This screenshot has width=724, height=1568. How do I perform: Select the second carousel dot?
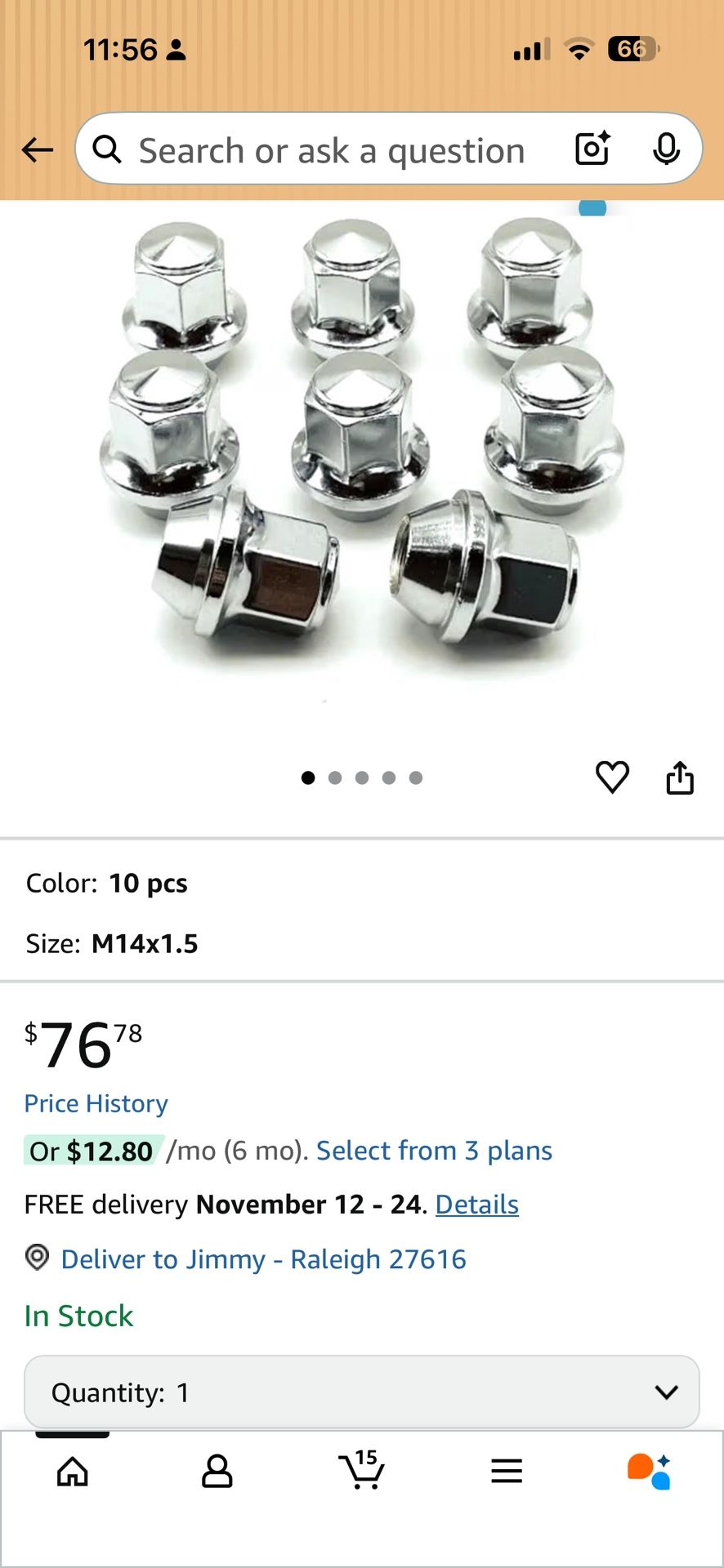(x=335, y=777)
